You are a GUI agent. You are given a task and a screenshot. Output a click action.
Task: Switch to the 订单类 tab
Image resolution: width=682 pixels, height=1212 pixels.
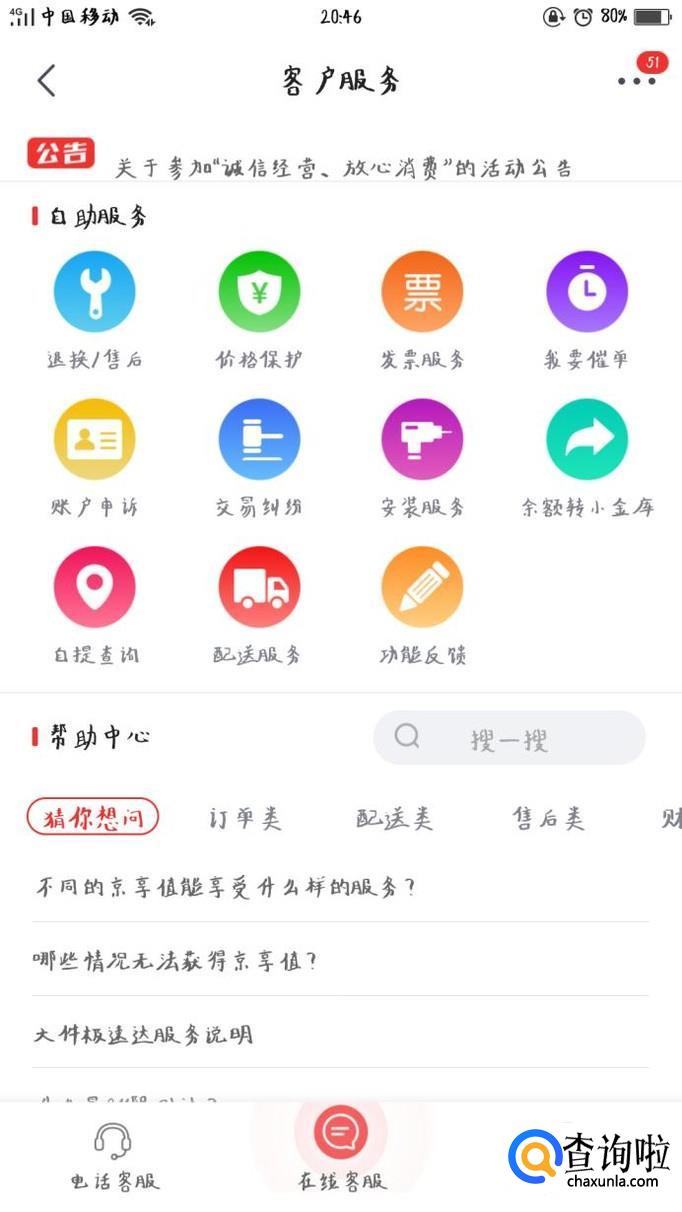point(245,818)
